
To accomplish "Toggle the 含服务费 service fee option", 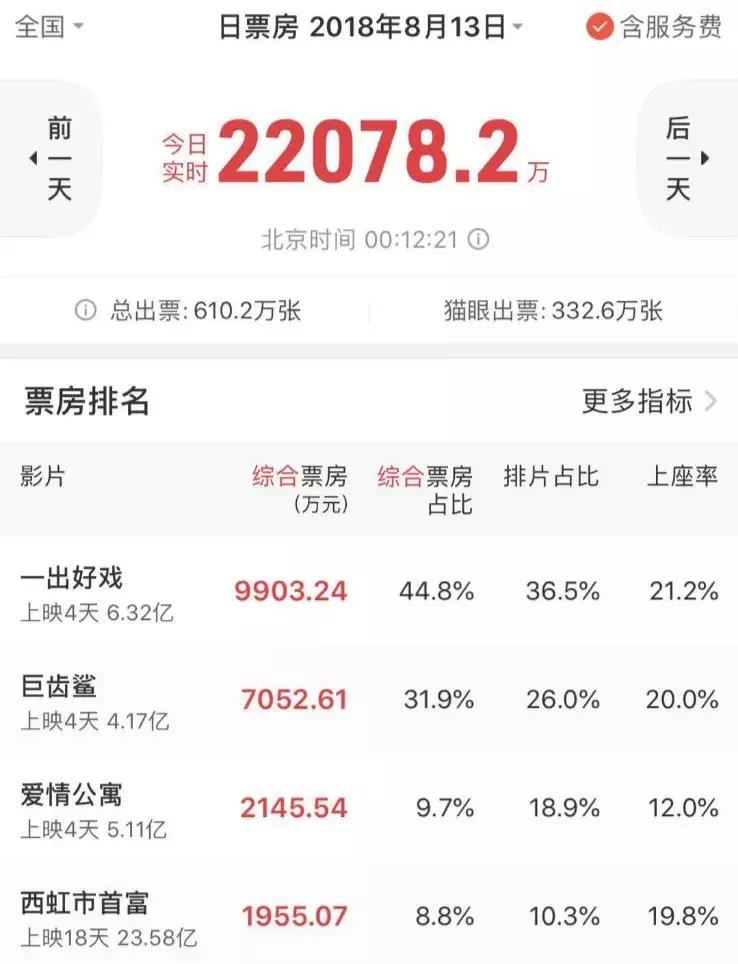I will point(656,29).
